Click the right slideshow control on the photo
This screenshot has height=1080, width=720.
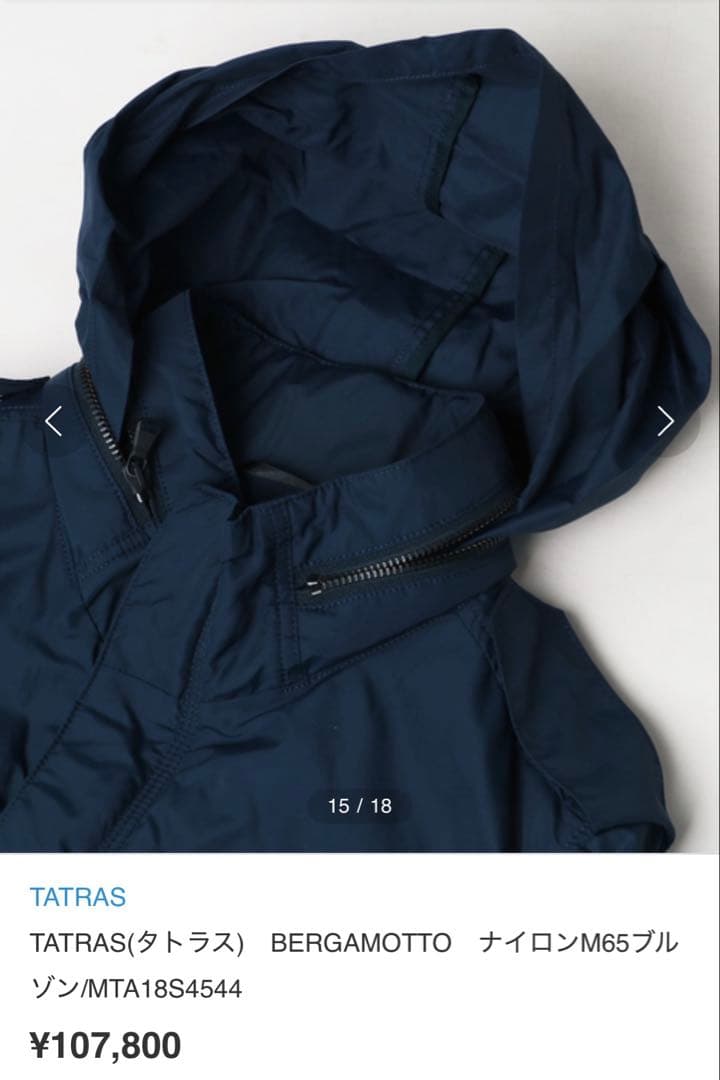(x=663, y=421)
